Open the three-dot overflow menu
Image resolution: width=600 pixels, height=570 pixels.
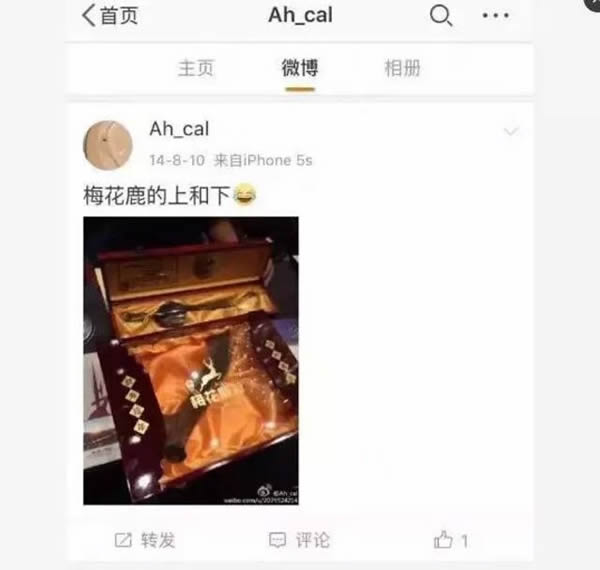(x=496, y=16)
